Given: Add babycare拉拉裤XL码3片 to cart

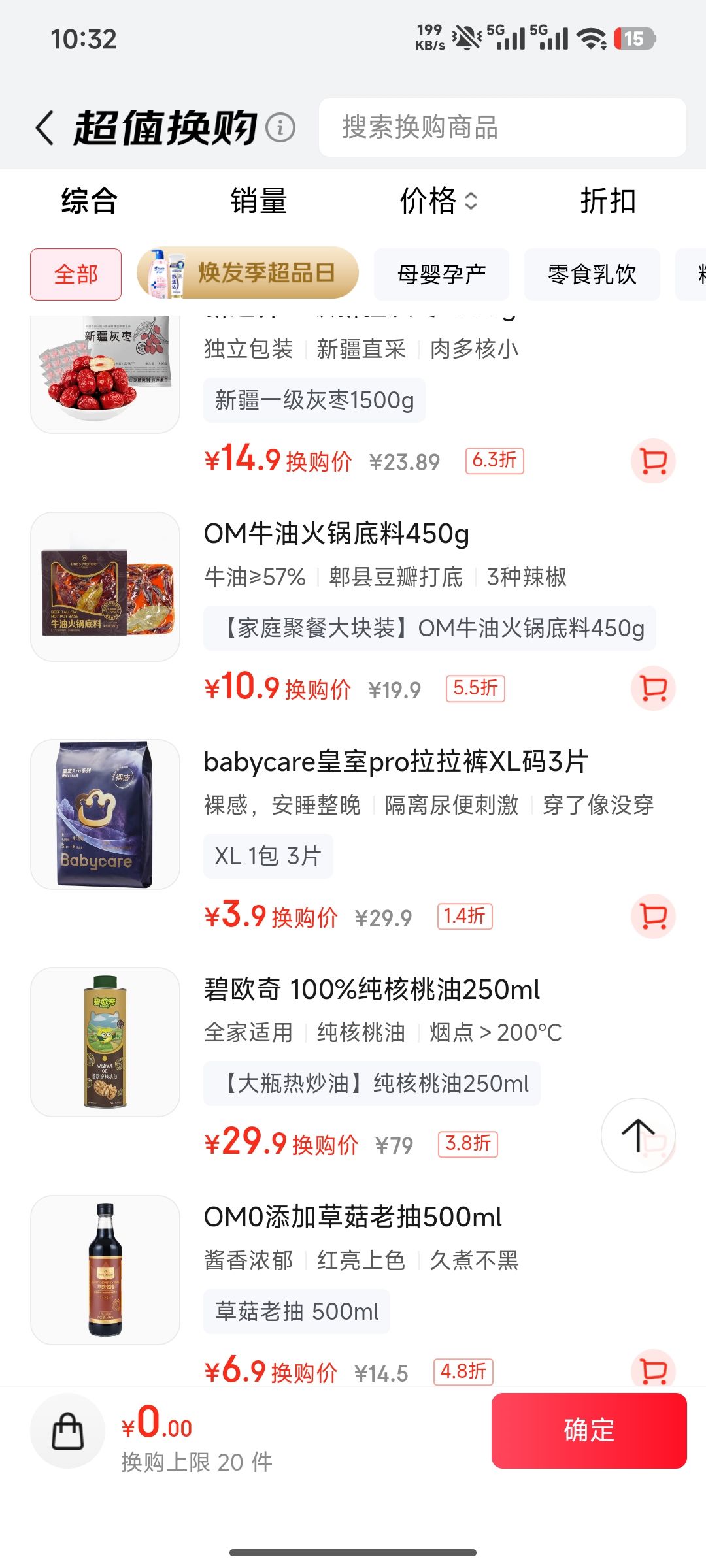Looking at the screenshot, I should point(653,916).
